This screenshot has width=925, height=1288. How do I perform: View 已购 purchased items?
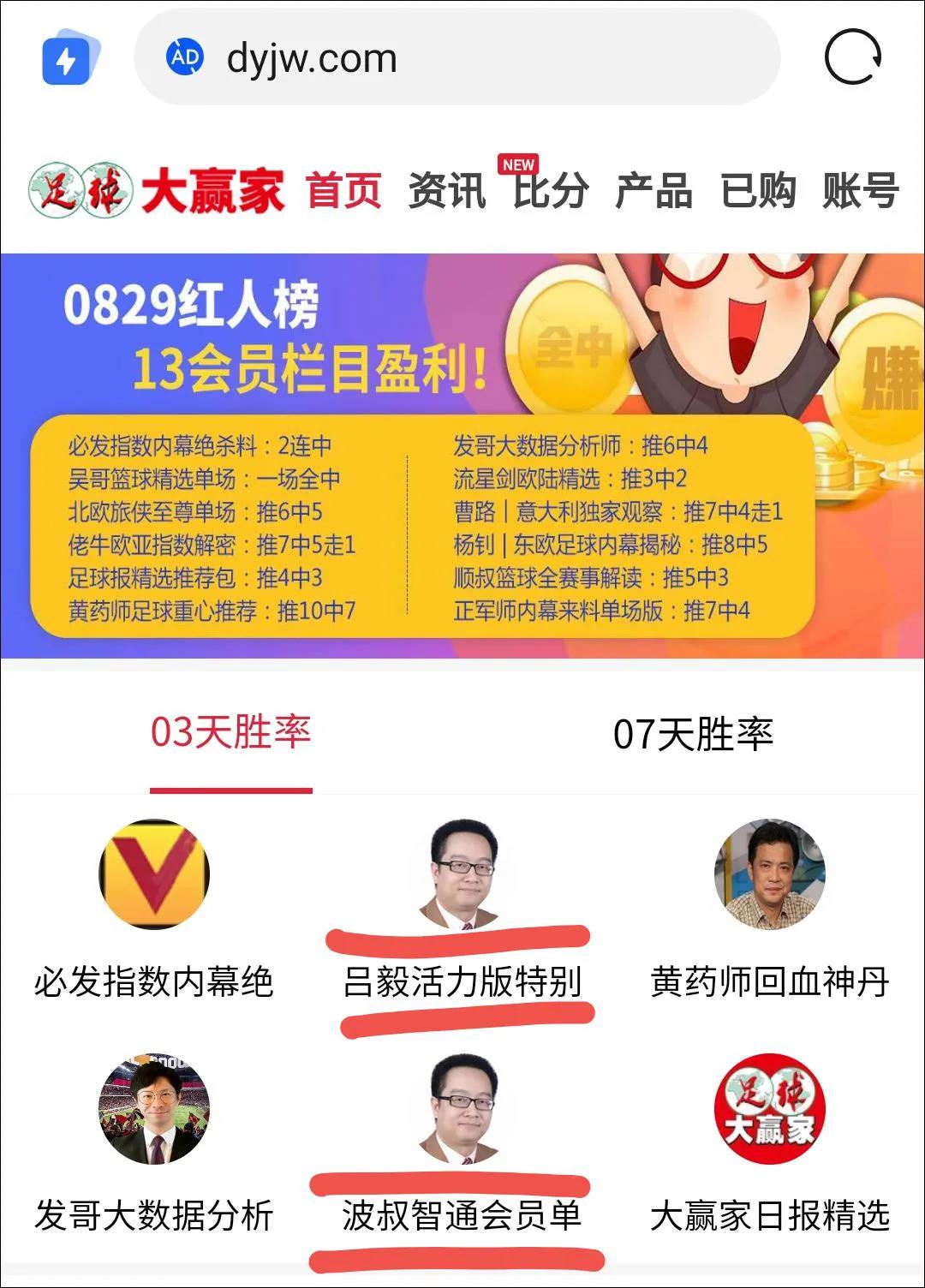757,190
